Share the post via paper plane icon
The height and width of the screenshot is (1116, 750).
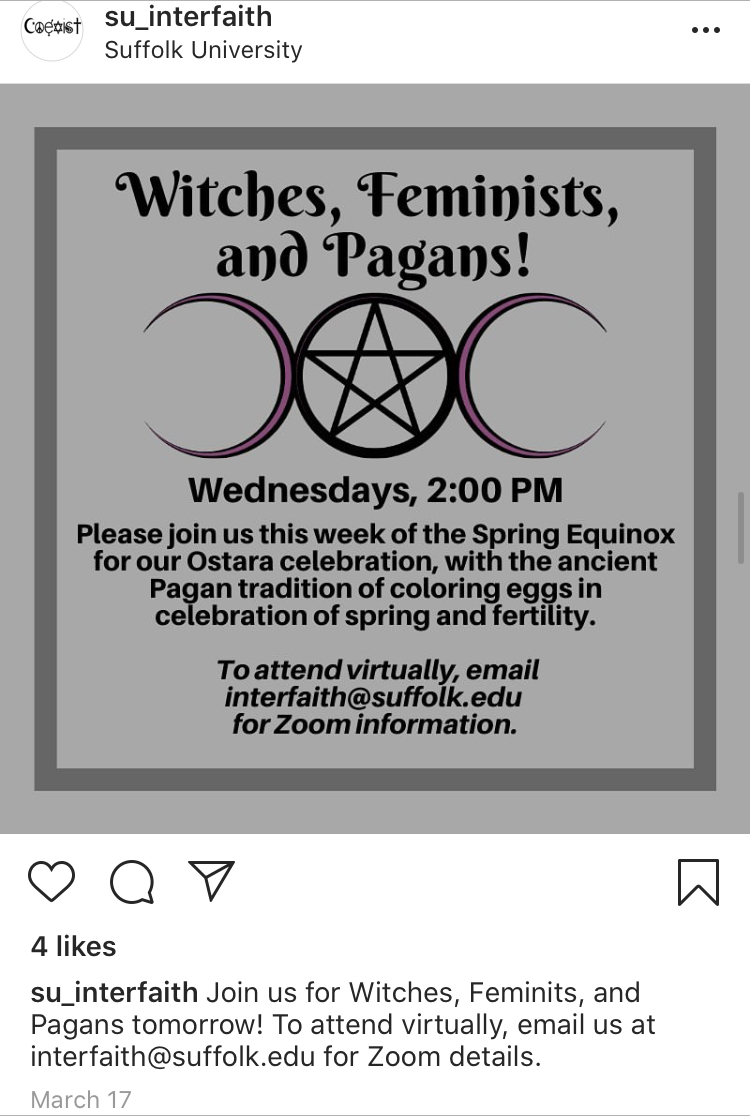point(211,880)
